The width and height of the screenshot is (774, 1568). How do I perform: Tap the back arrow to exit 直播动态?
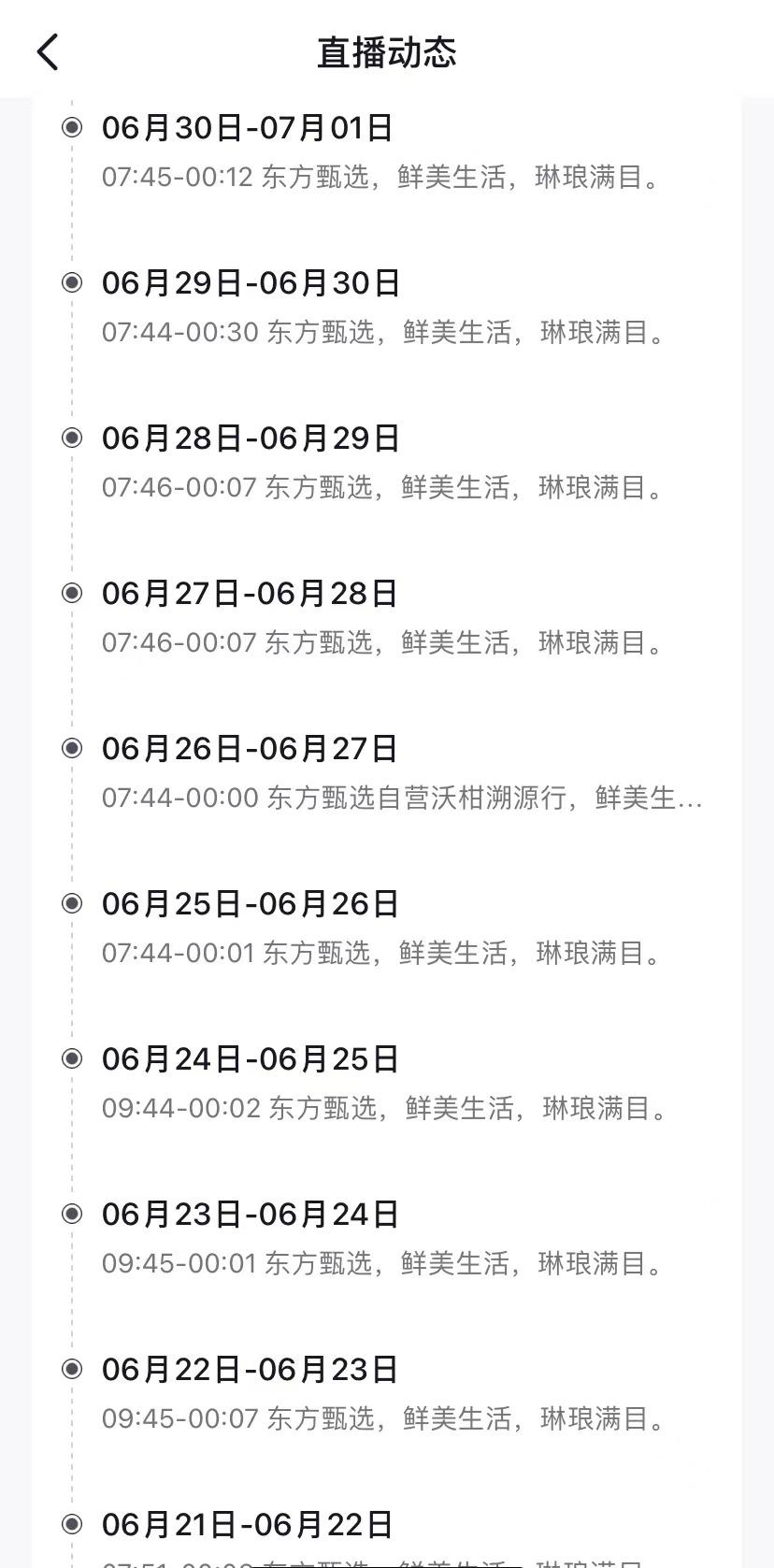47,51
